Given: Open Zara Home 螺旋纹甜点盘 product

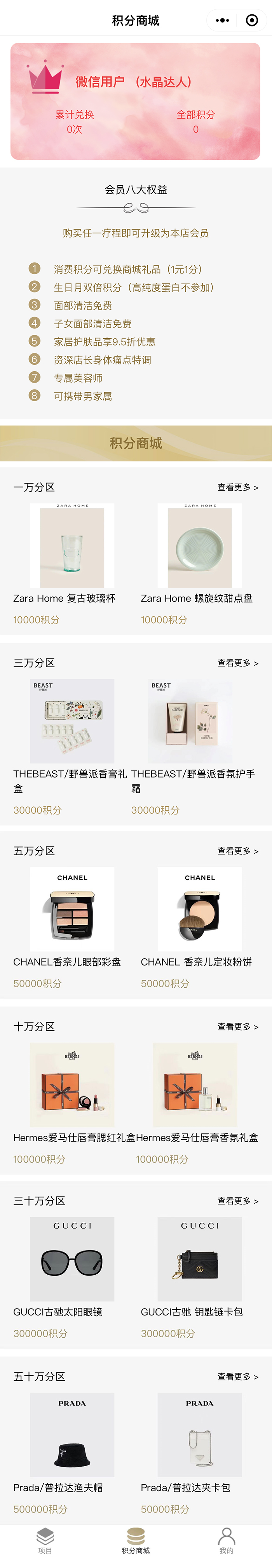Looking at the screenshot, I should point(200,545).
